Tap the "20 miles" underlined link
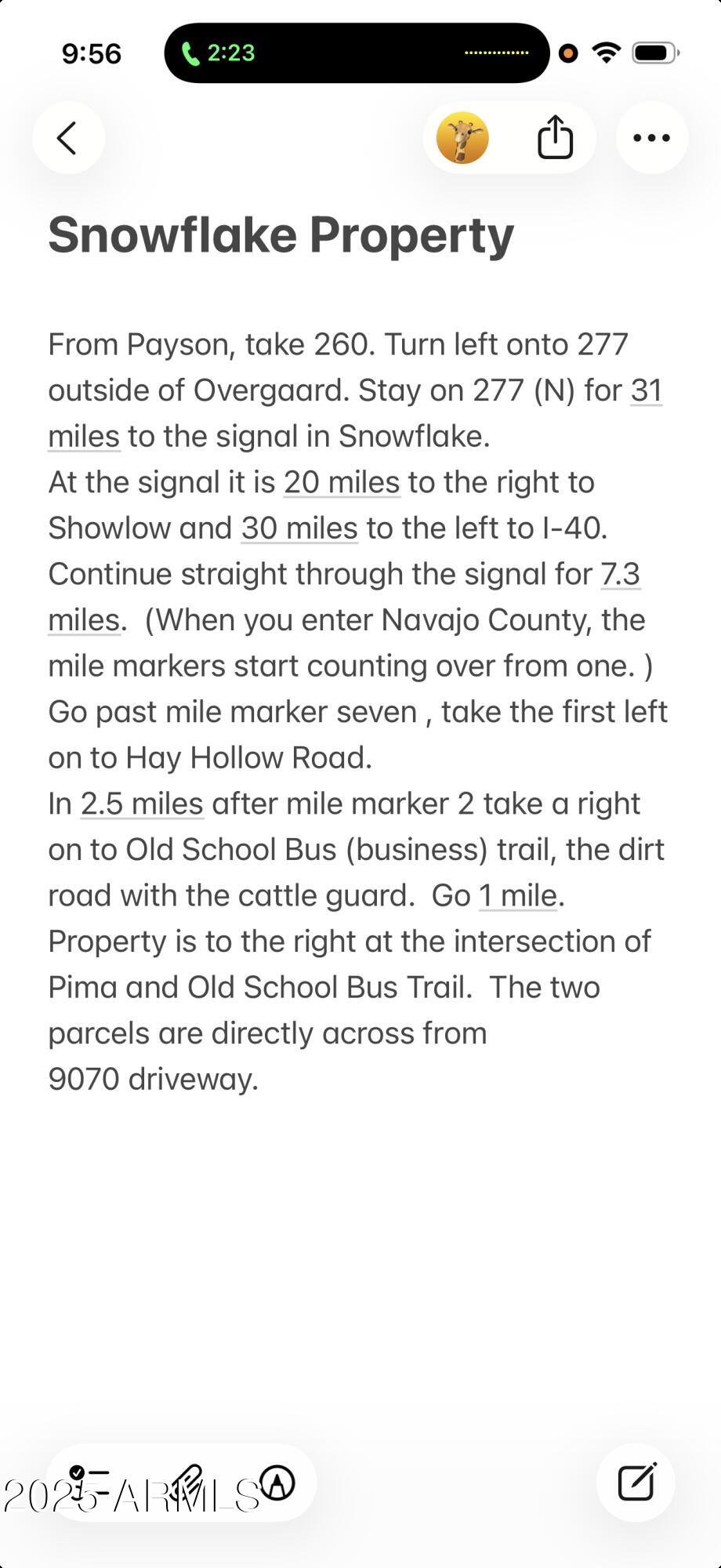 [x=342, y=482]
